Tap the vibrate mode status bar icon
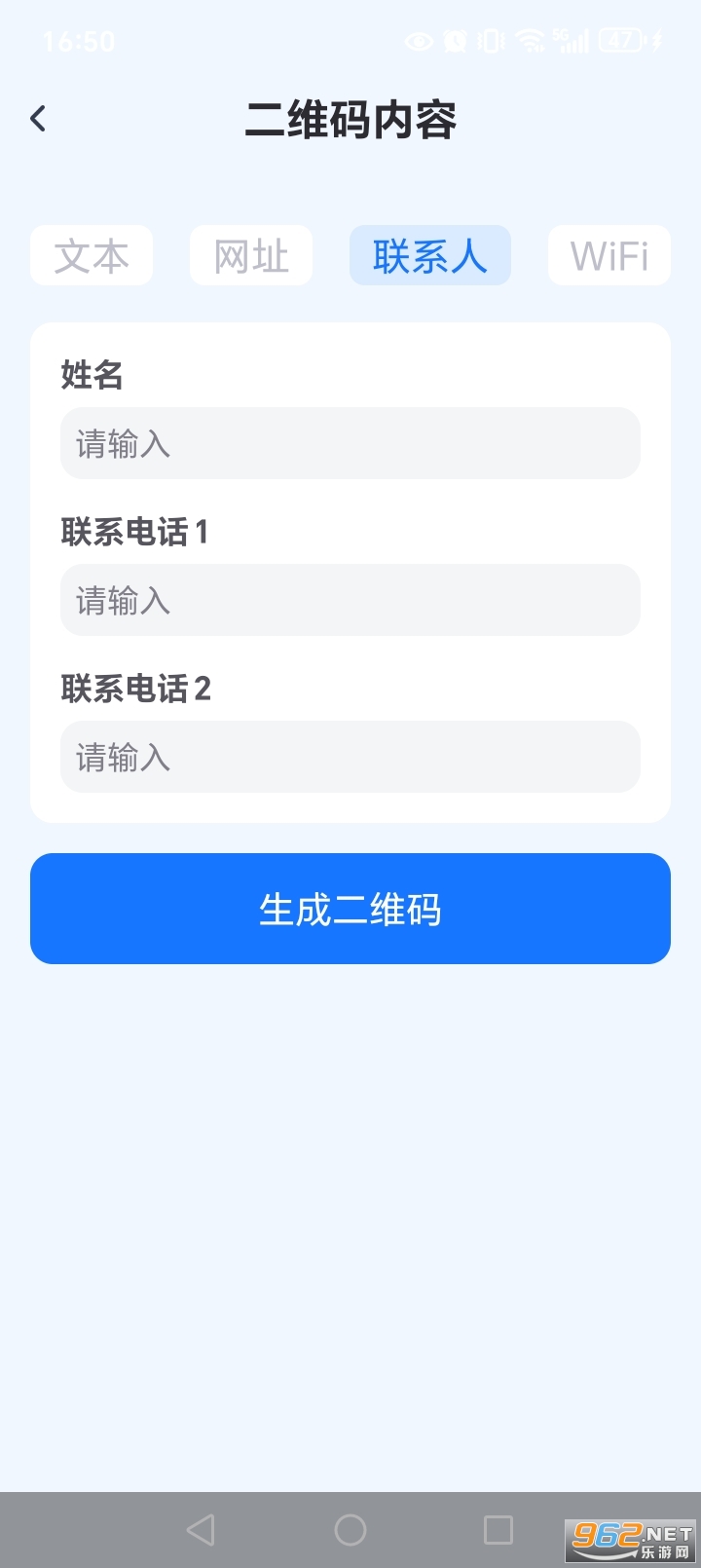The image size is (701, 1568). (x=490, y=41)
